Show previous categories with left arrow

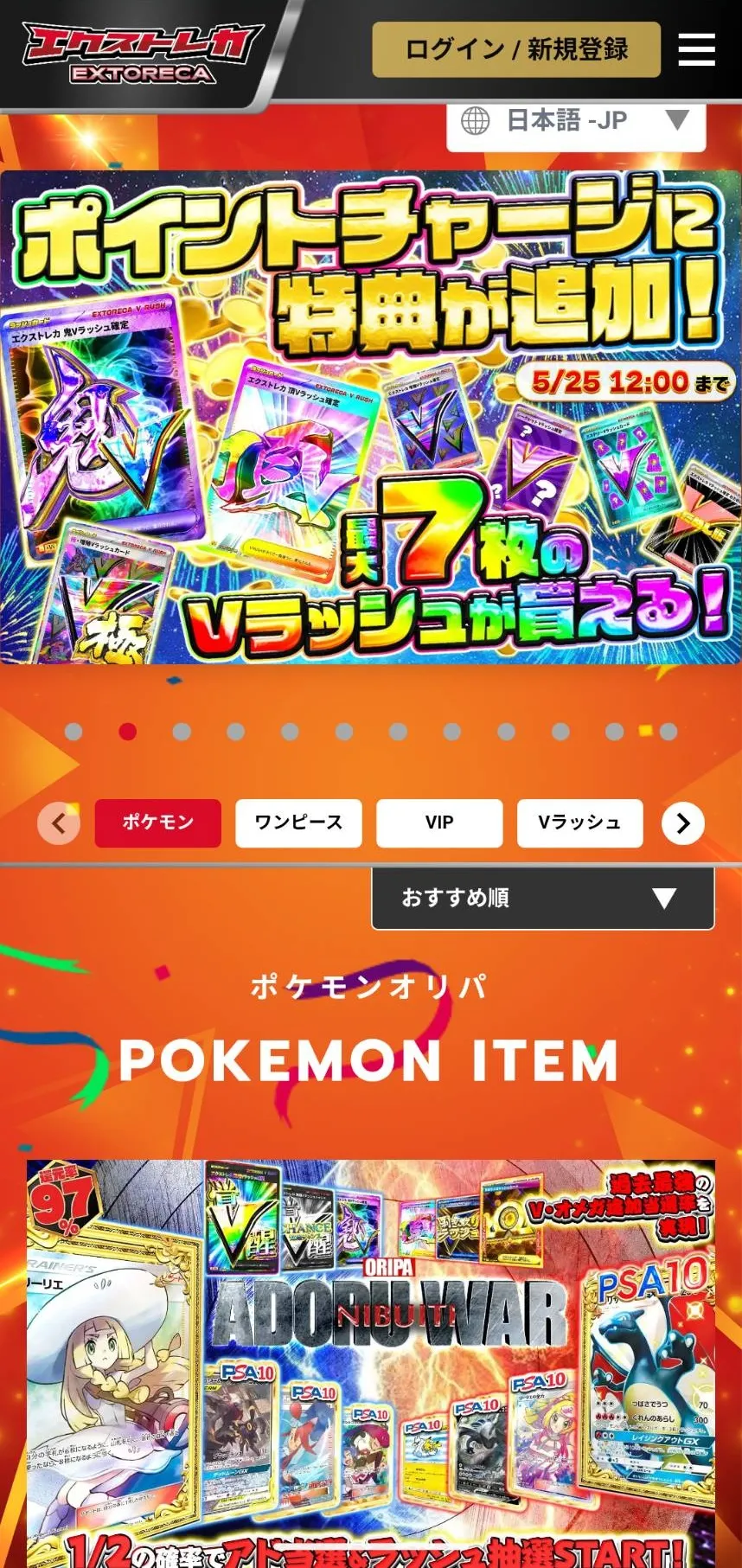click(59, 823)
